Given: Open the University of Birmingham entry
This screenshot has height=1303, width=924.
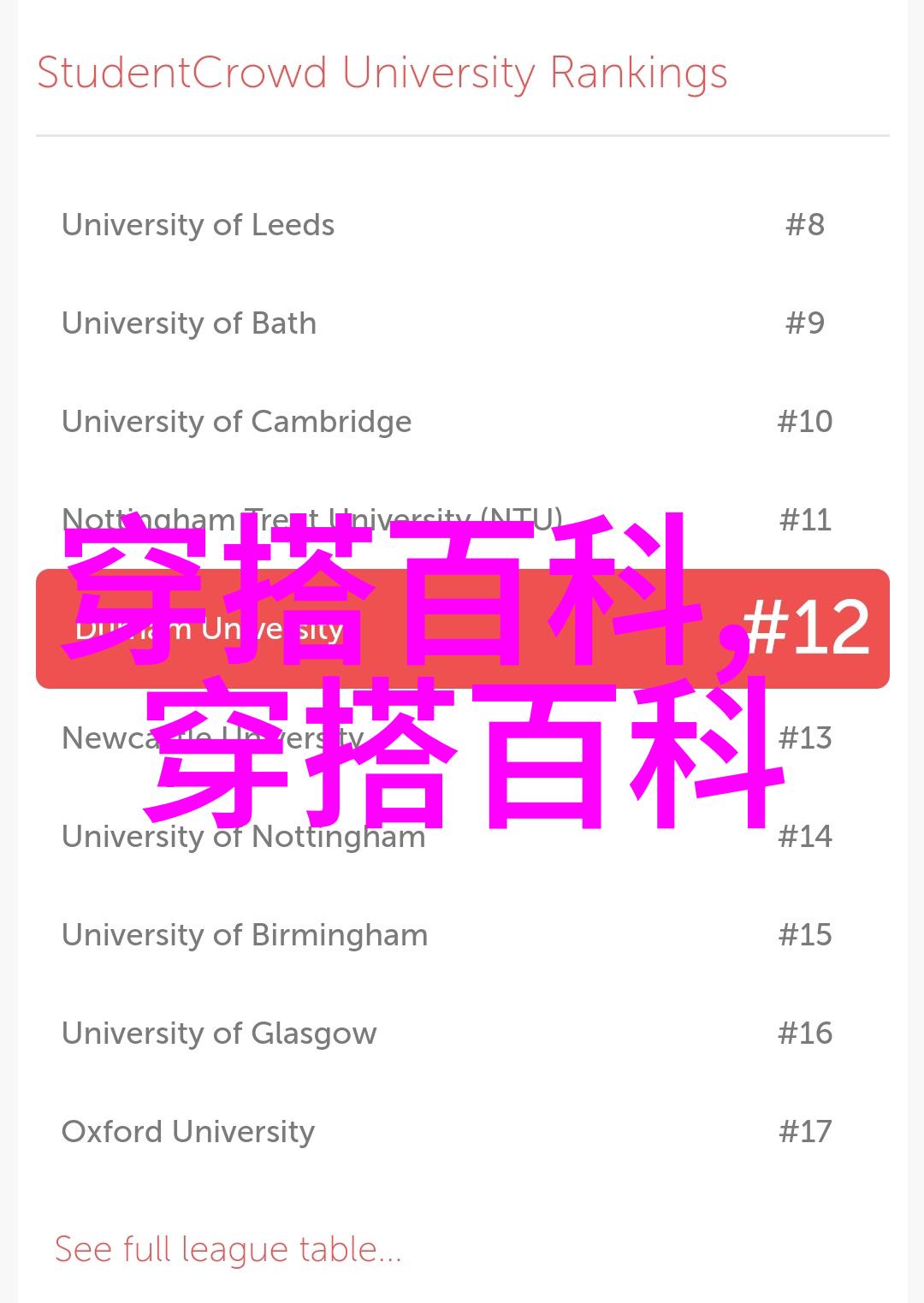Looking at the screenshot, I should click(x=244, y=935).
